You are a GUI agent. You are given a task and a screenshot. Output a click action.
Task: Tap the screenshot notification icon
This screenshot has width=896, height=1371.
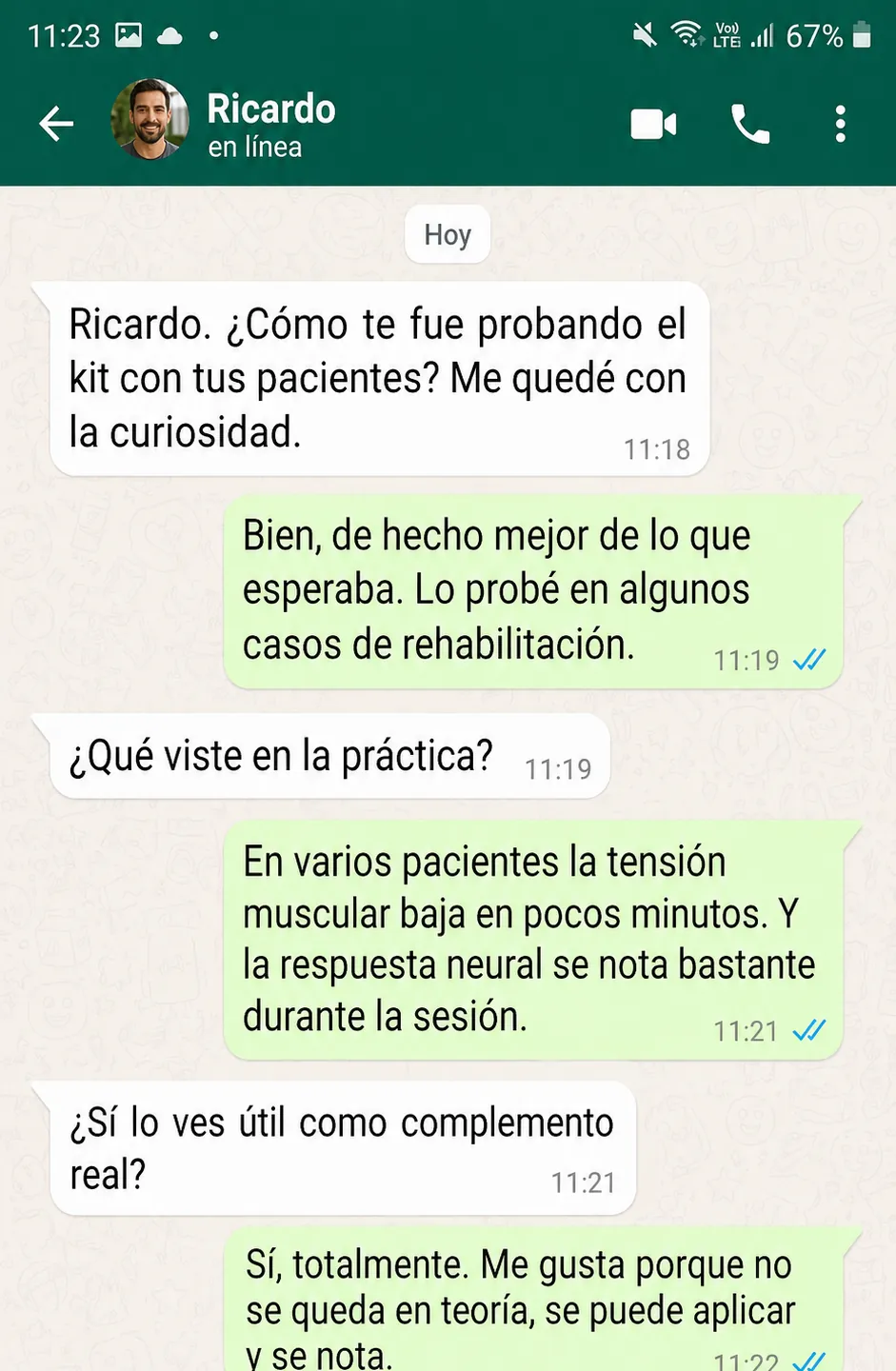coord(129,34)
